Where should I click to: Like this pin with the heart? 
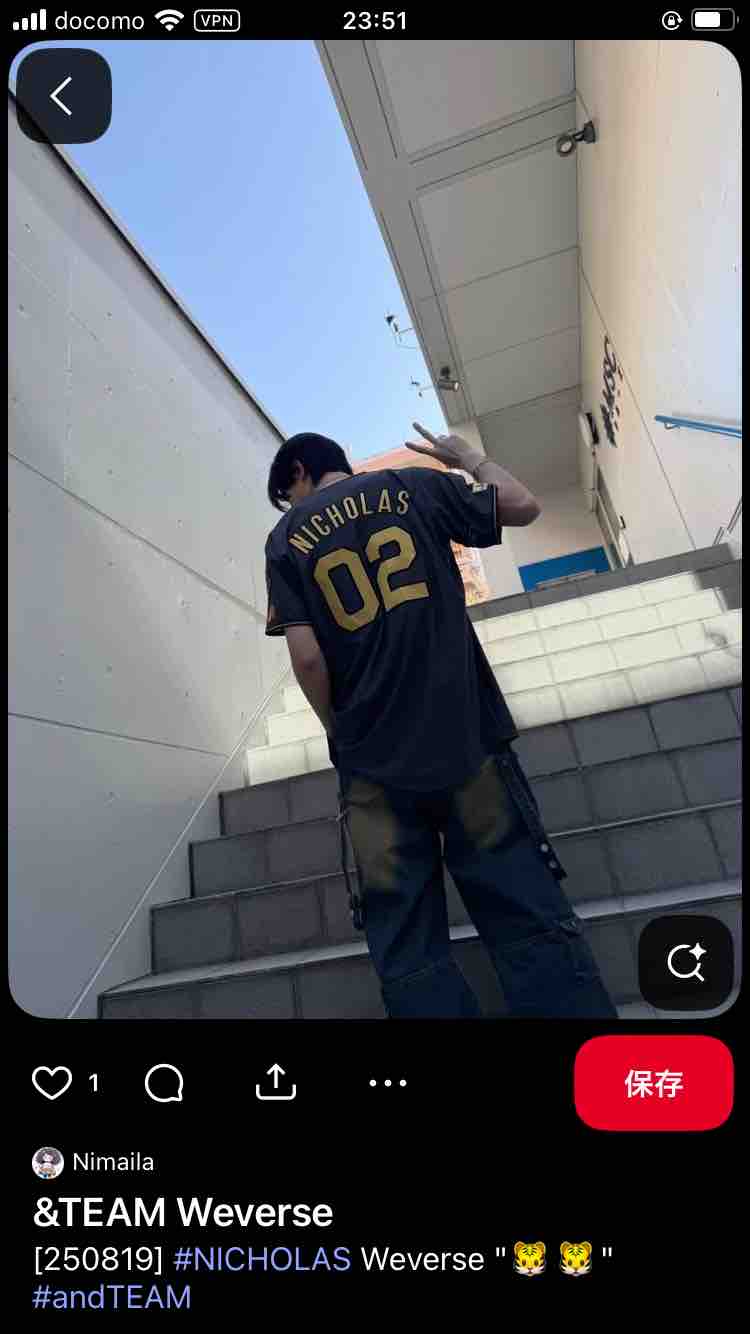(x=52, y=1083)
